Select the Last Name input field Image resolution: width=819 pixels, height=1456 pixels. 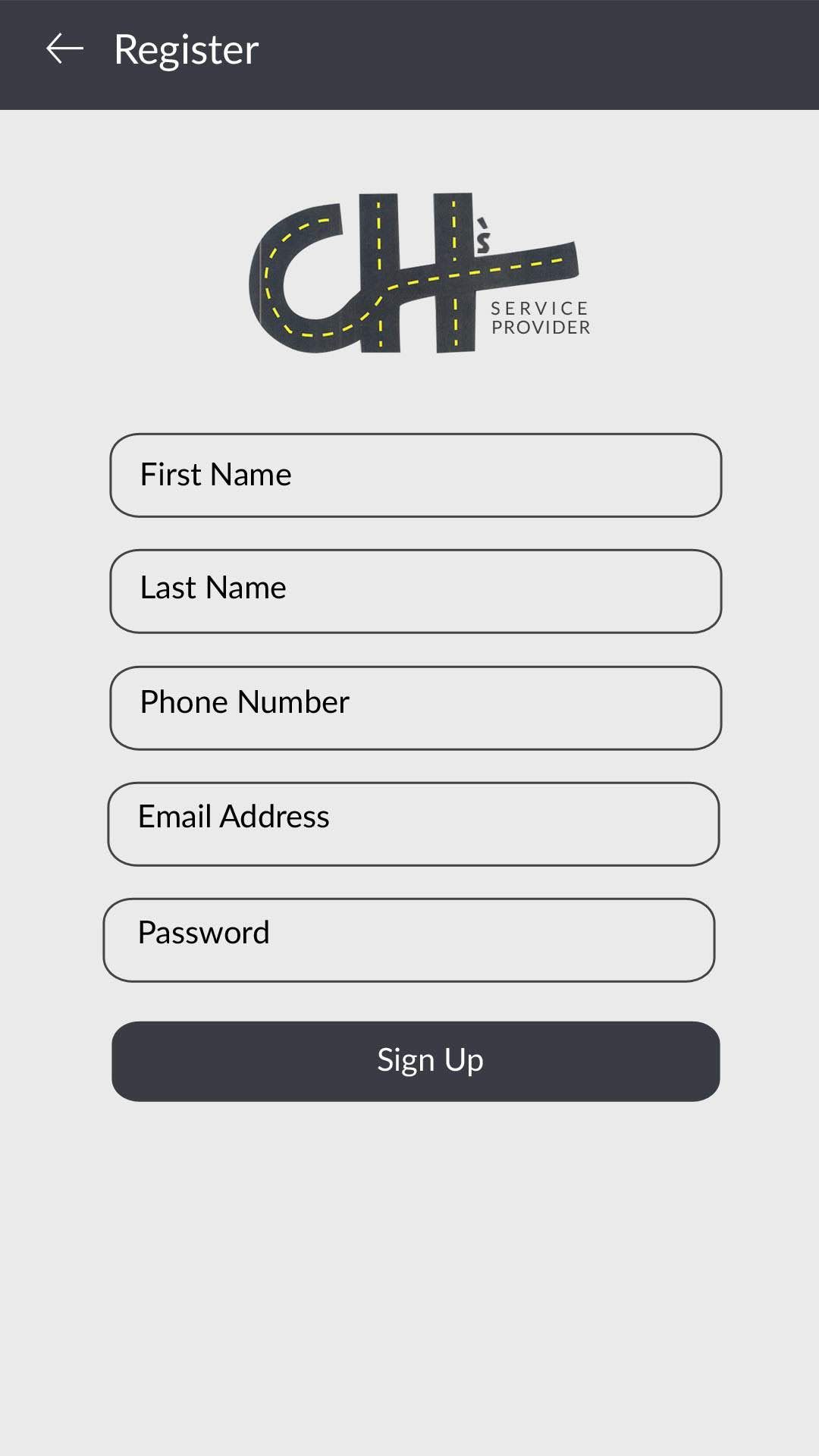coord(414,590)
